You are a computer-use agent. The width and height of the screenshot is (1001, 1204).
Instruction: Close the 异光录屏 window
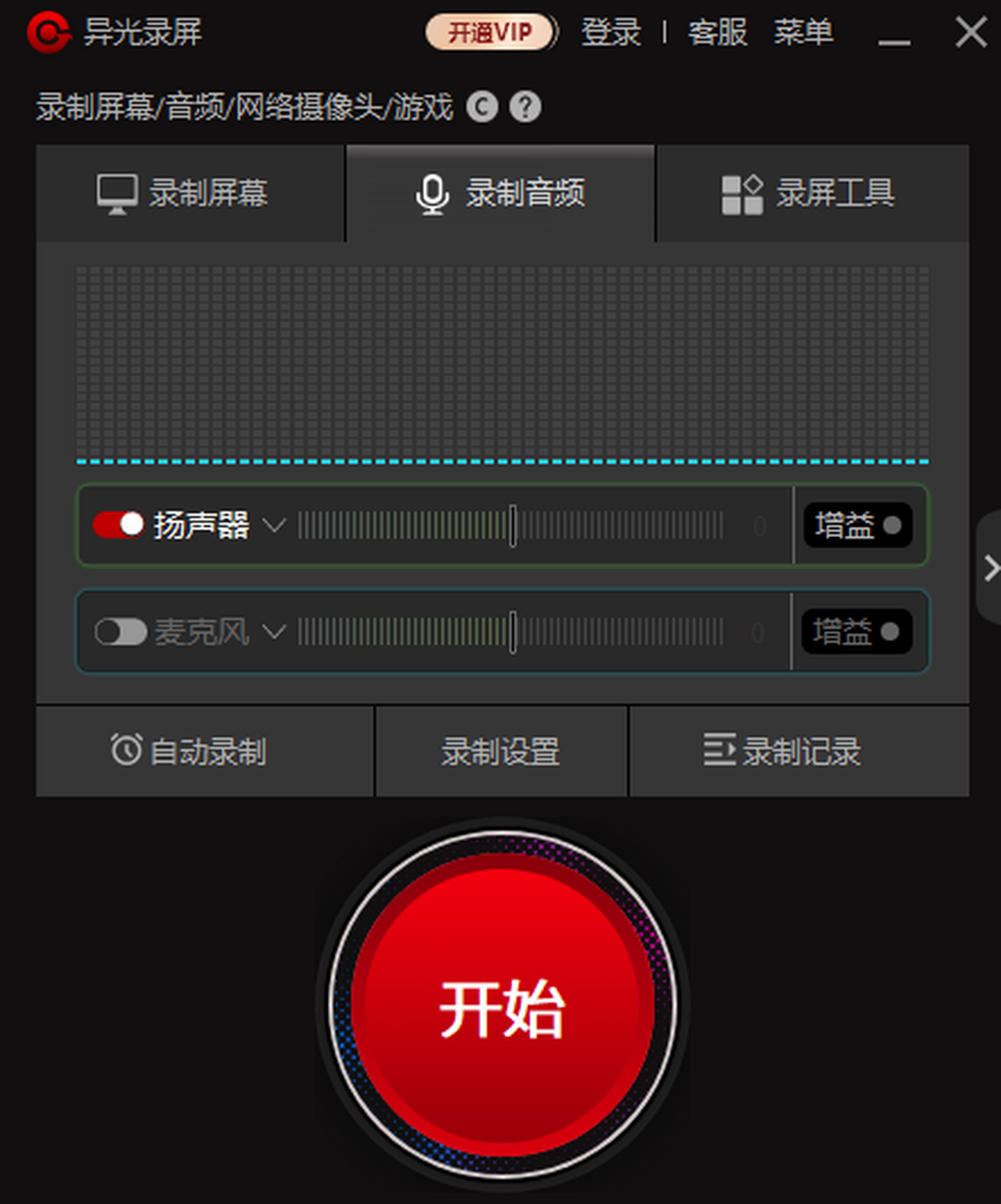pos(970,33)
